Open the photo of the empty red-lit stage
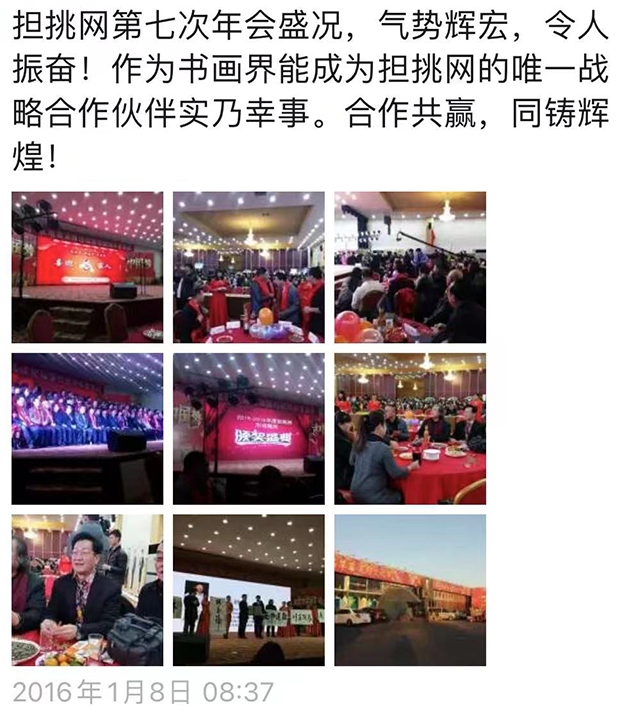 point(87,267)
